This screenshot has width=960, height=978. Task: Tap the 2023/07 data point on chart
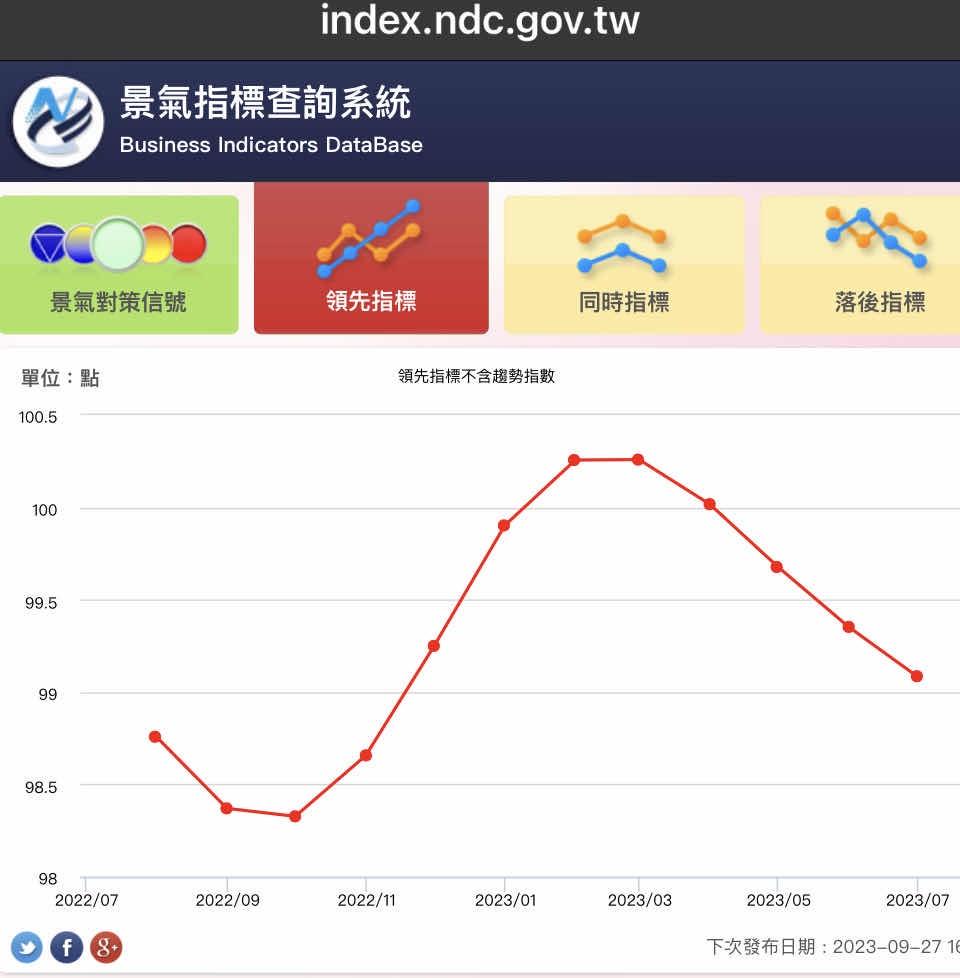point(917,677)
